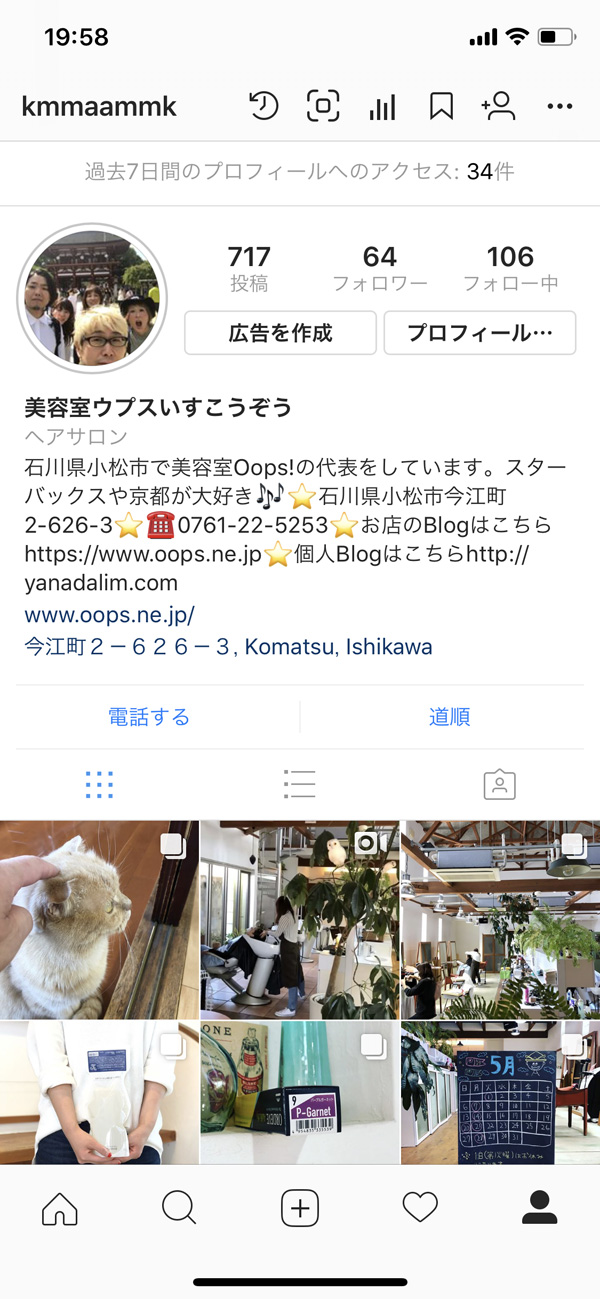Screen dimensions: 600x1299
Task: Switch to tagged photos tab
Action: click(x=499, y=785)
